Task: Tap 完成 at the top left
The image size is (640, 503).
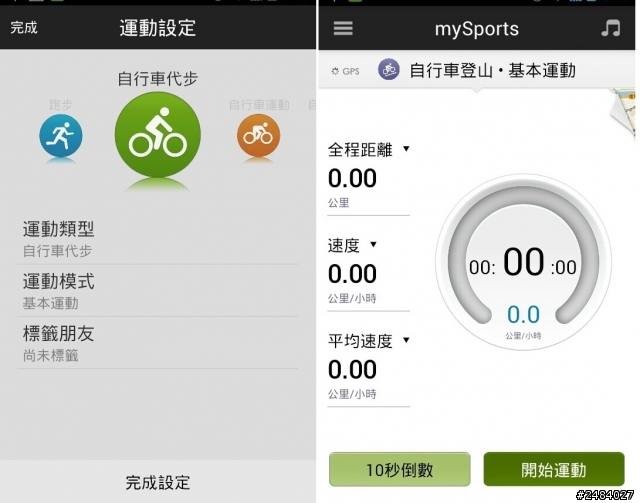Action: pos(24,28)
